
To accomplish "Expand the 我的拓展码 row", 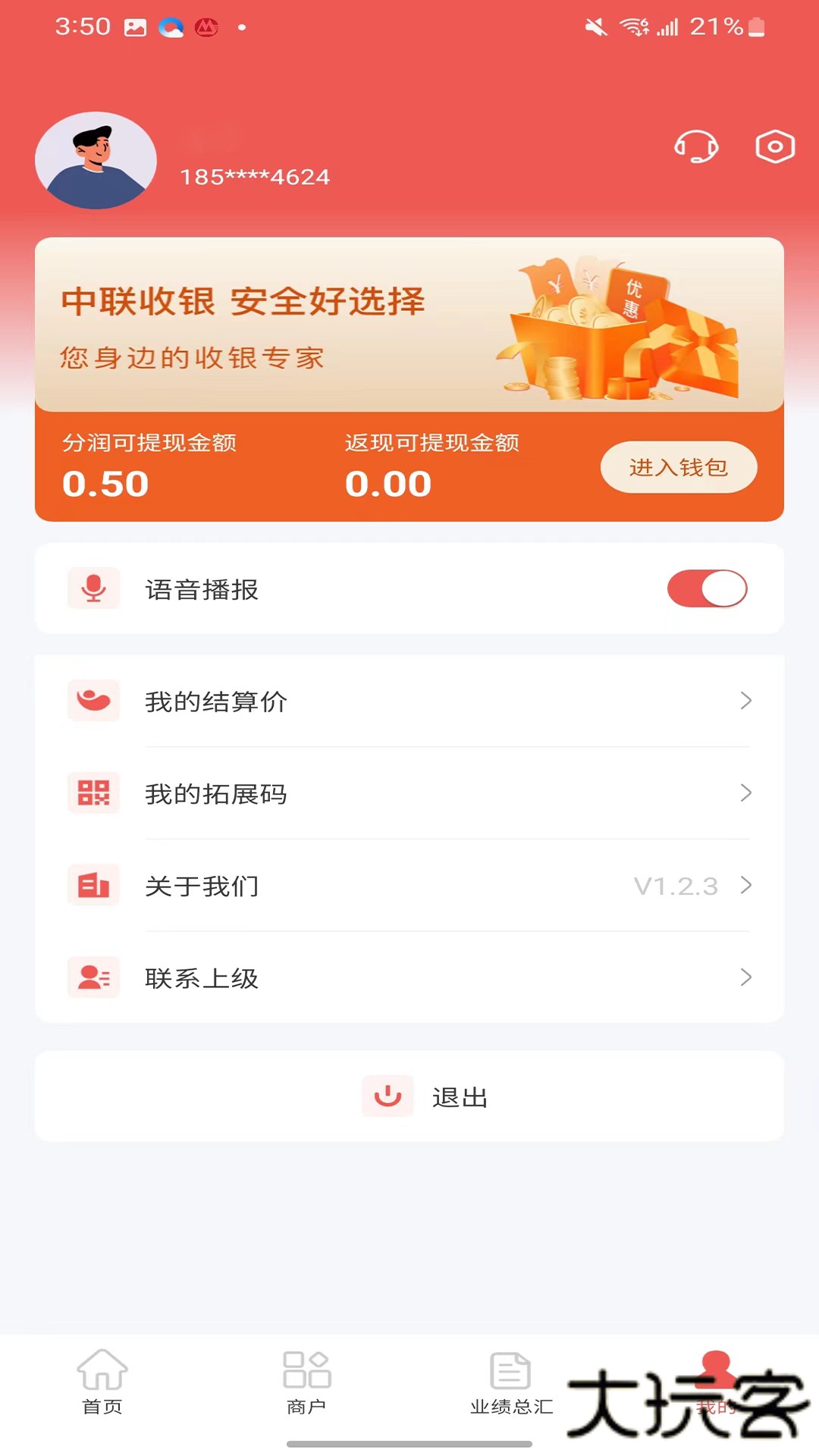I will (x=409, y=793).
